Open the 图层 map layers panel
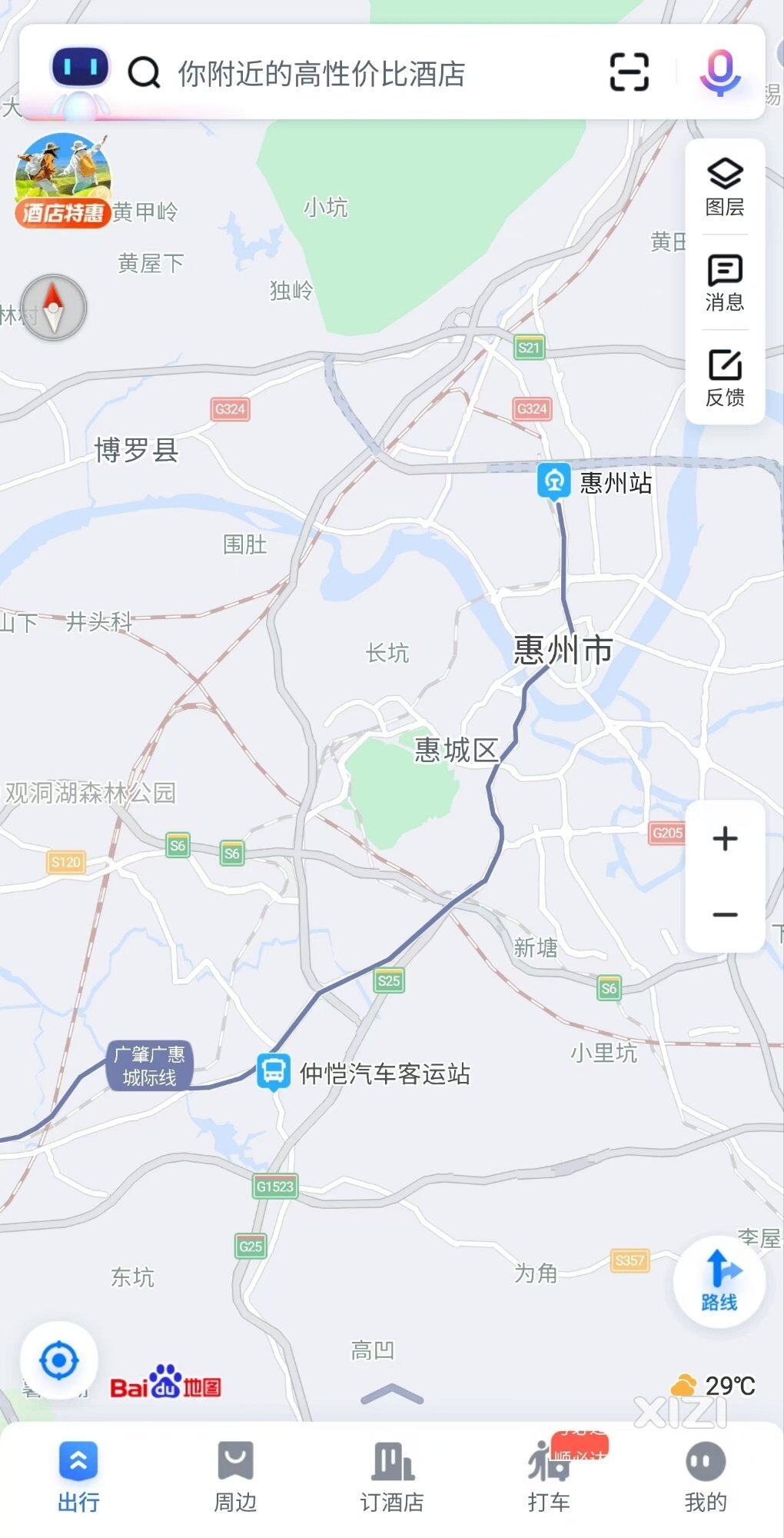Viewport: 784px width, 1538px height. (x=725, y=186)
